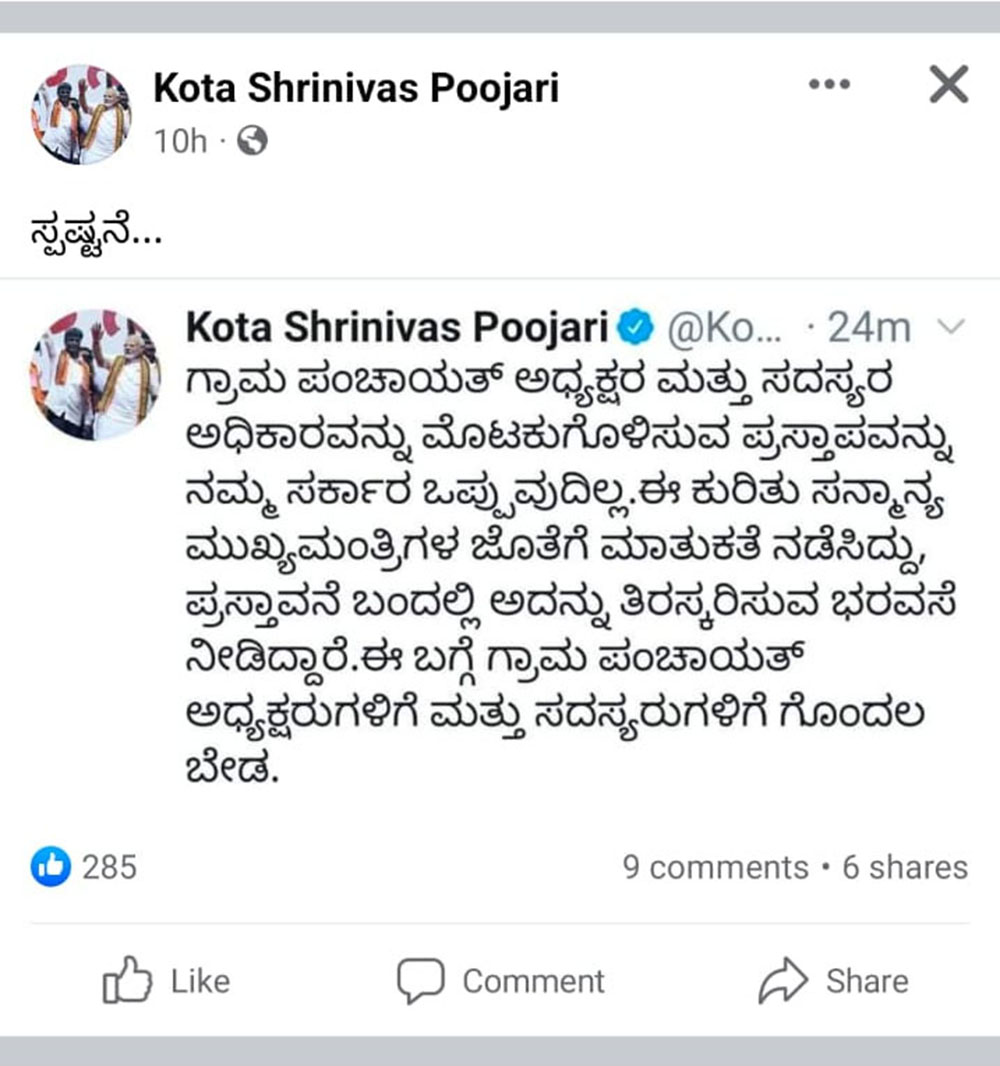Like this post
Viewport: 1000px width, 1066px height.
tap(167, 981)
